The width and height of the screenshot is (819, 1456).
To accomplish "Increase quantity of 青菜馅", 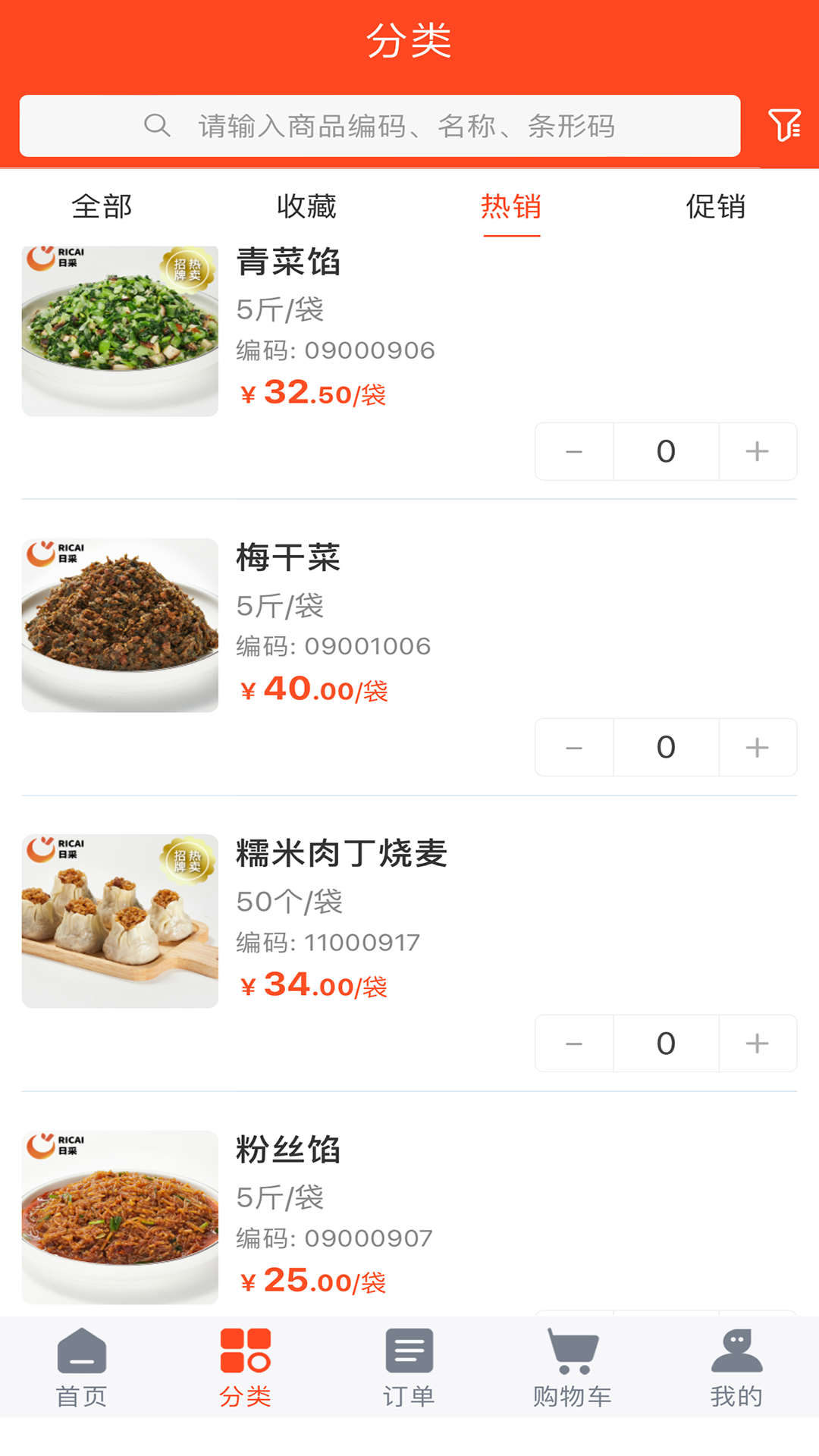I will 757,452.
